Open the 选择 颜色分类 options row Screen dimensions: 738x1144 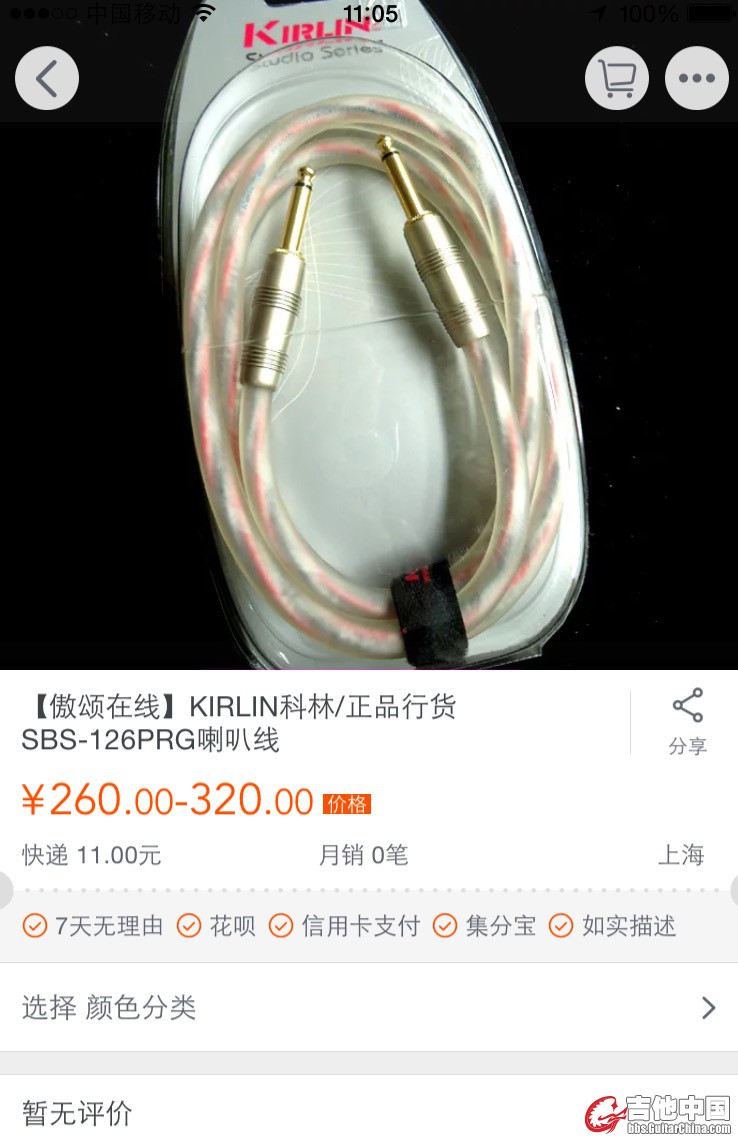point(369,1007)
